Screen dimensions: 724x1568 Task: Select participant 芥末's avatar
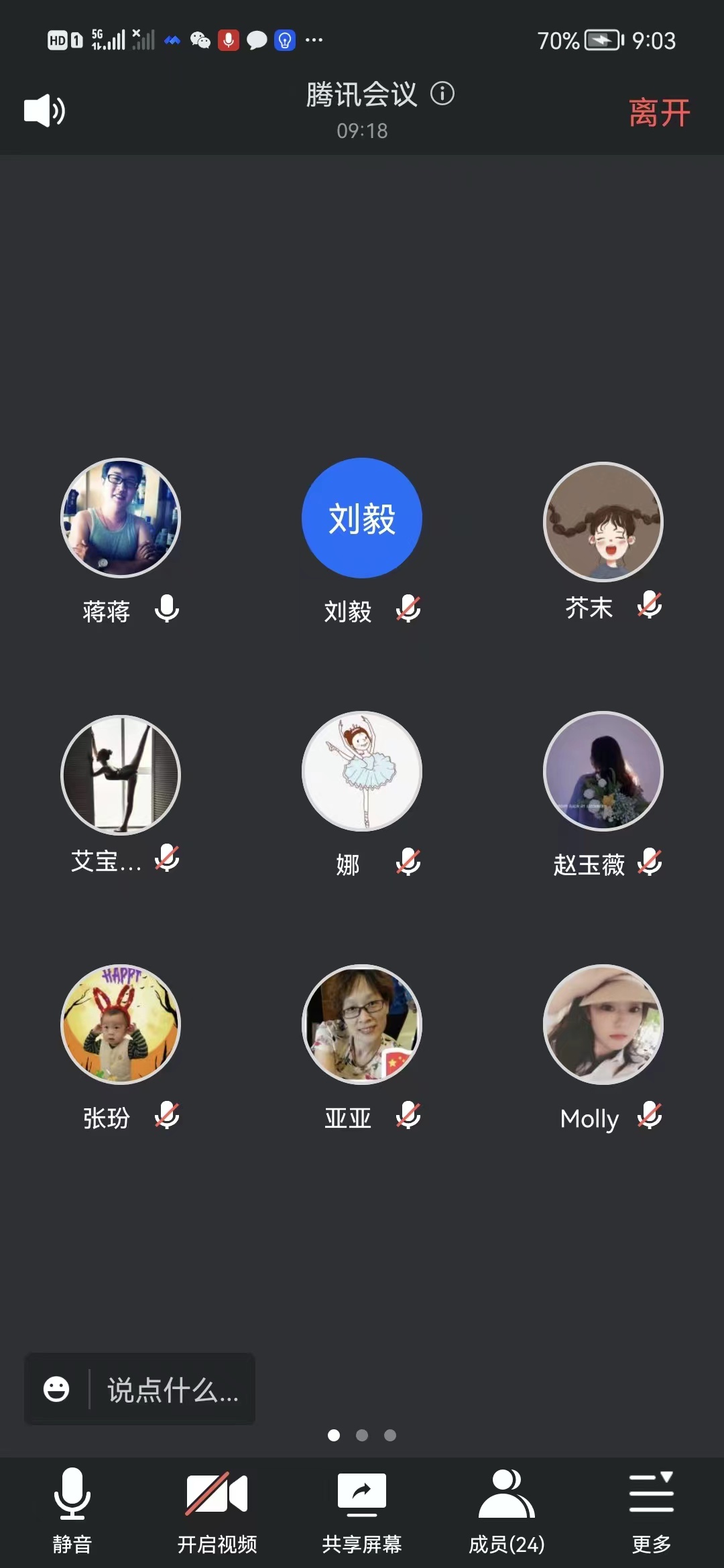pos(603,522)
